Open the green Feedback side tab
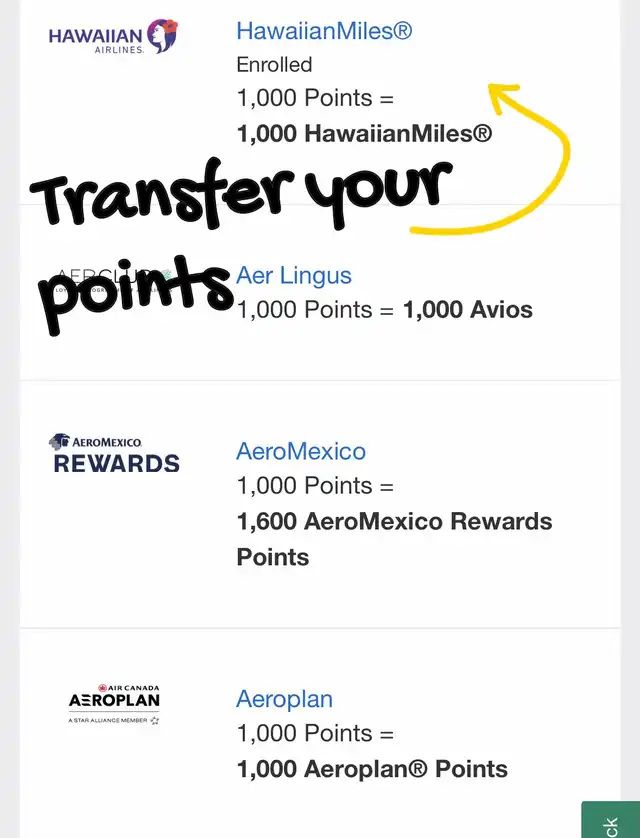The image size is (640, 838). [612, 822]
